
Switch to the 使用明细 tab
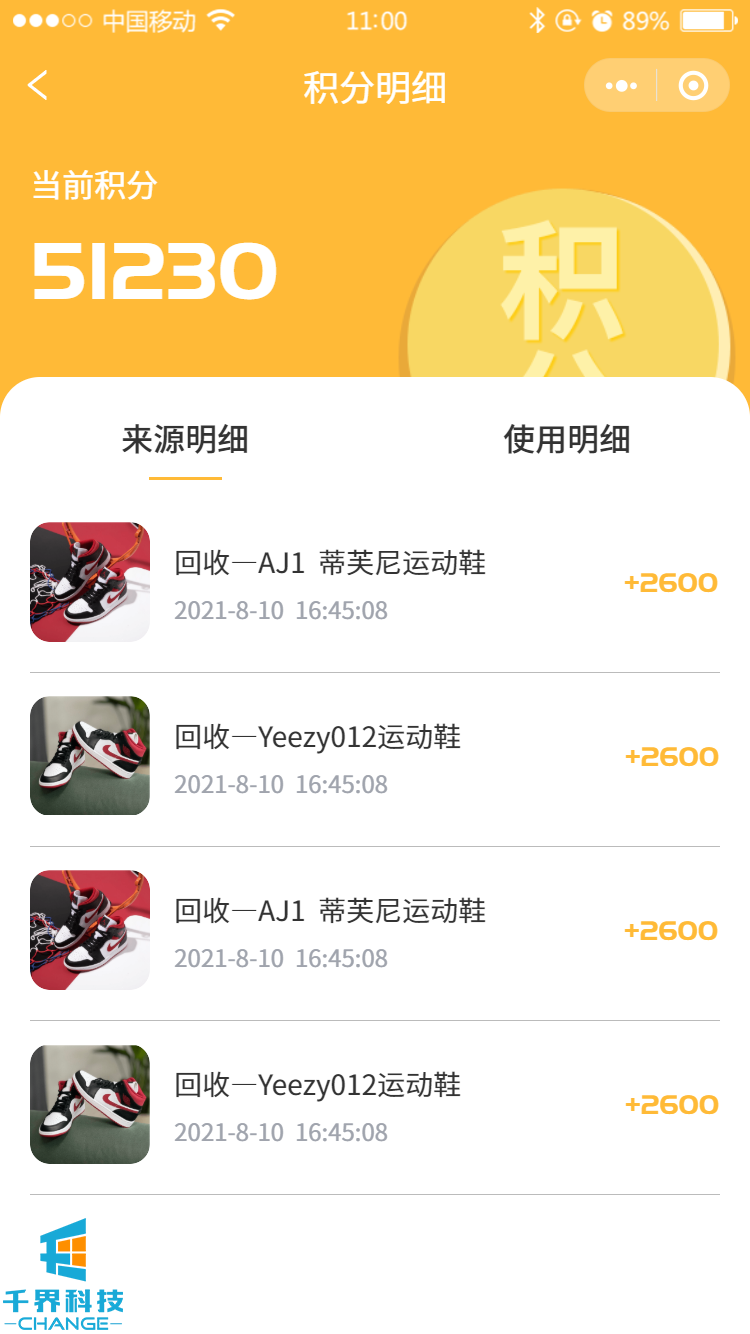pos(566,440)
